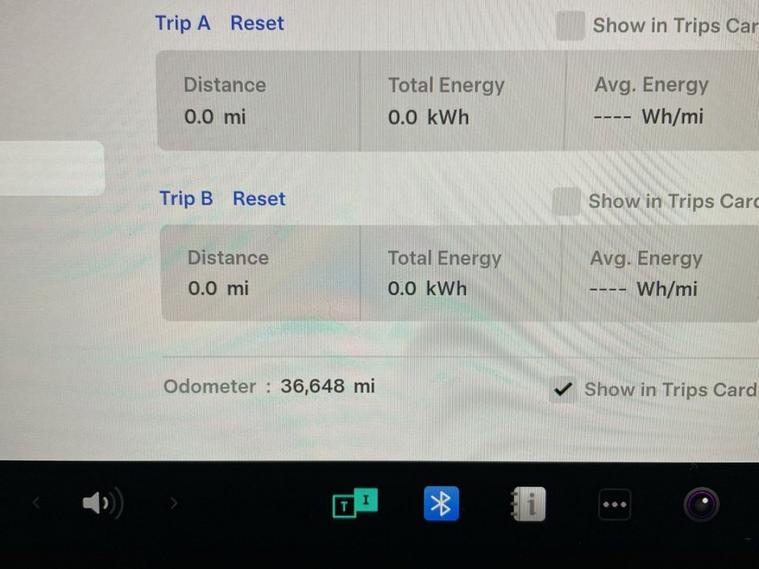759x569 pixels.
Task: Check Show in Trips Card for Trip B
Action: [x=567, y=201]
